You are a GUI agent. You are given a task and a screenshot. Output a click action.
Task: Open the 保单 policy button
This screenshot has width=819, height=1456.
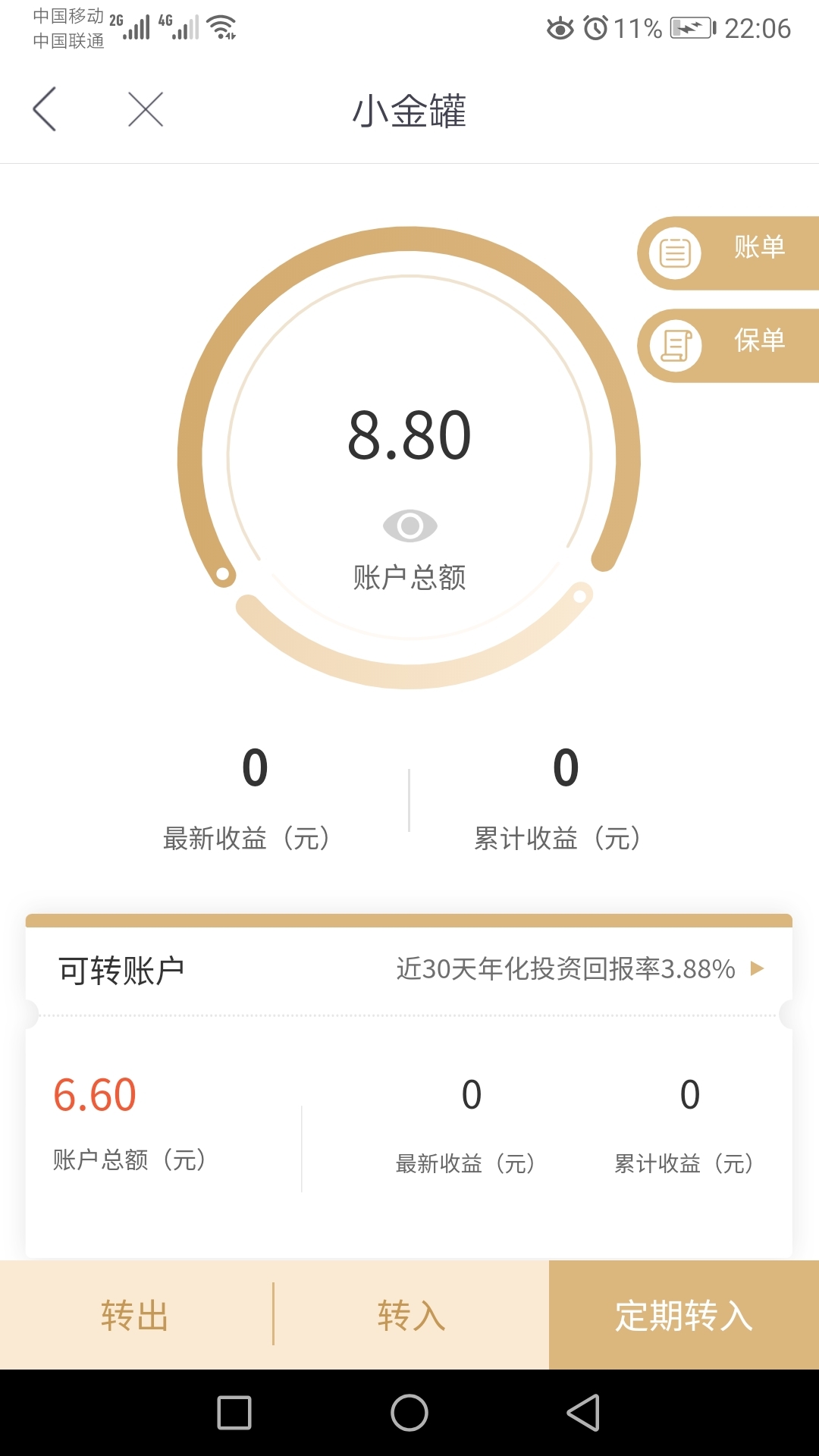tap(728, 346)
